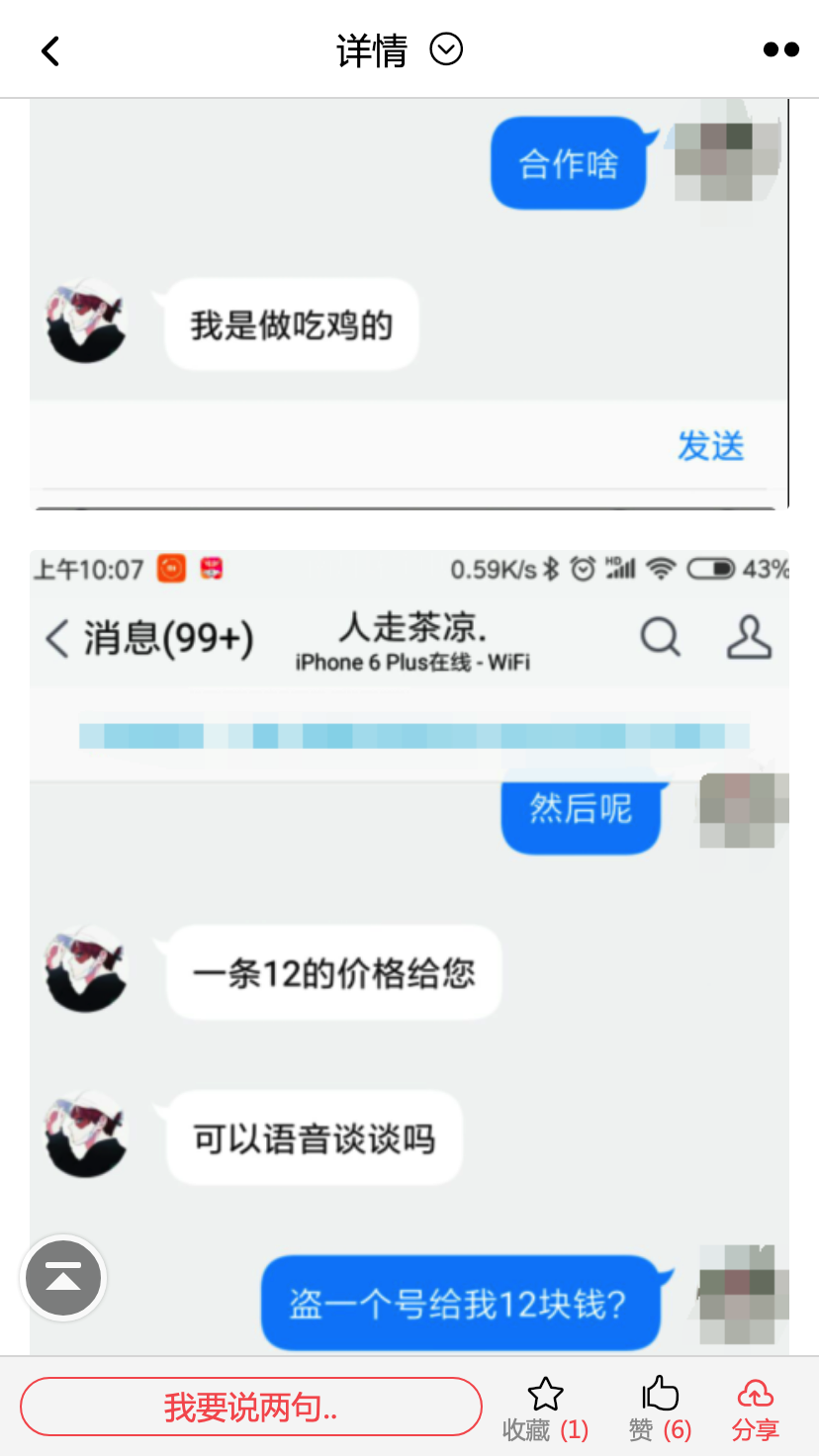
Task: Click the sender avatar beside 我是做吃鸡的
Action: (x=85, y=322)
